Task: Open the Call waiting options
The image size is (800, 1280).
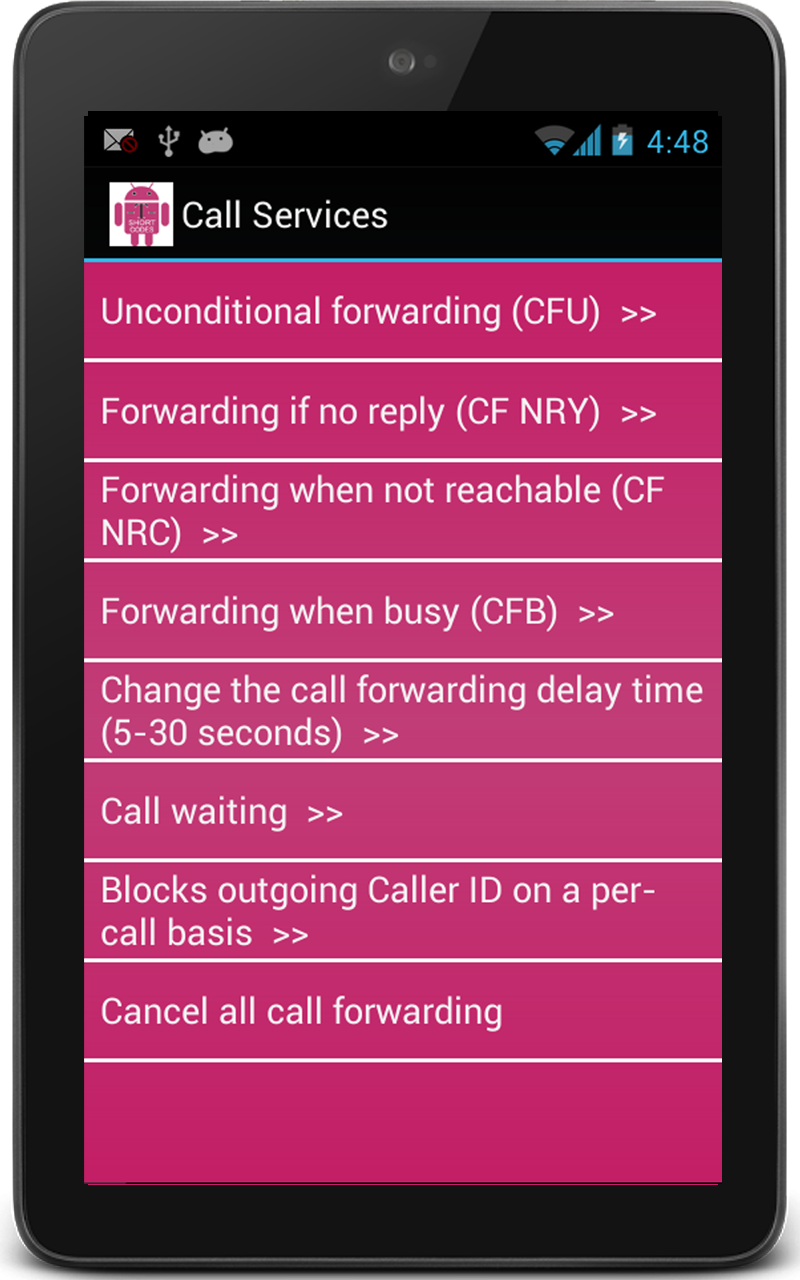Action: pos(402,811)
